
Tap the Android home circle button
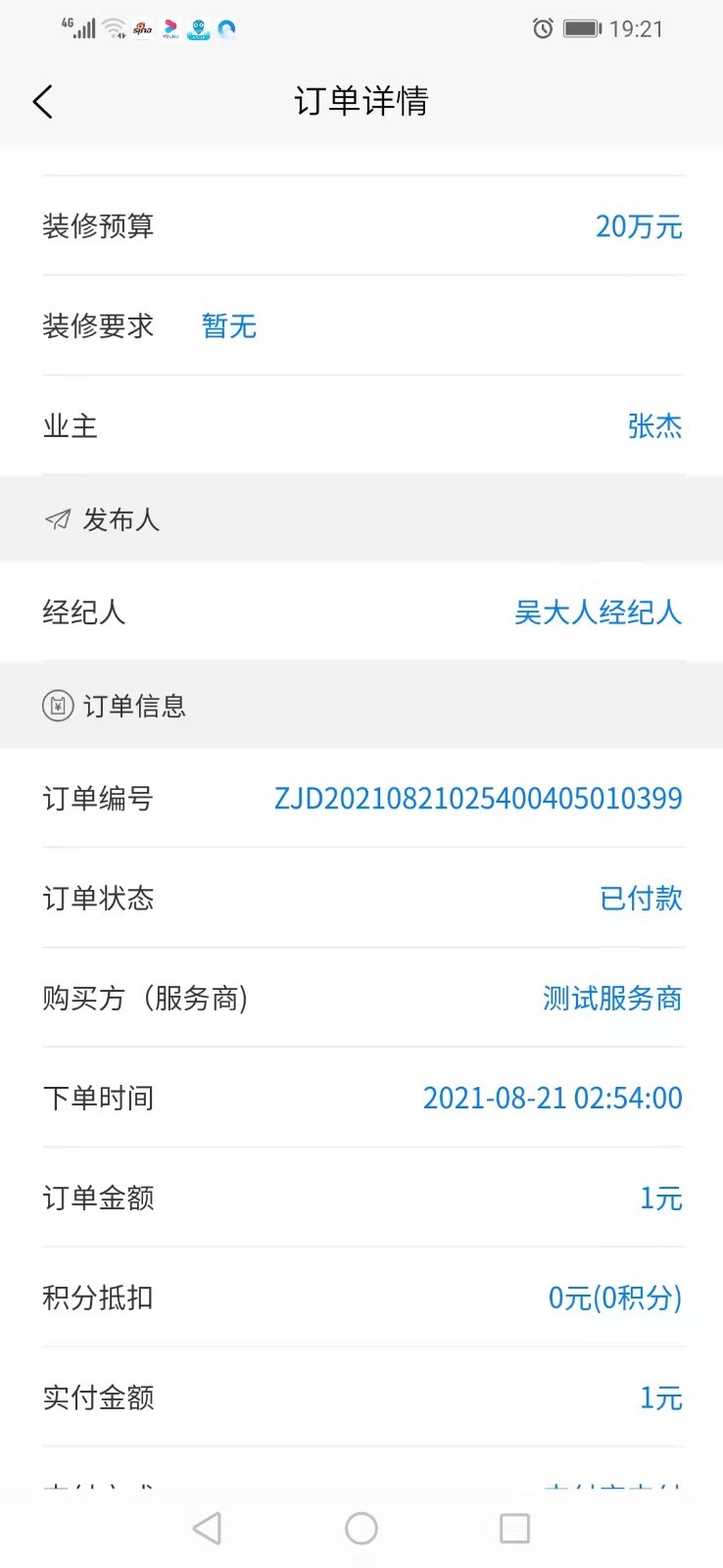click(x=361, y=1528)
